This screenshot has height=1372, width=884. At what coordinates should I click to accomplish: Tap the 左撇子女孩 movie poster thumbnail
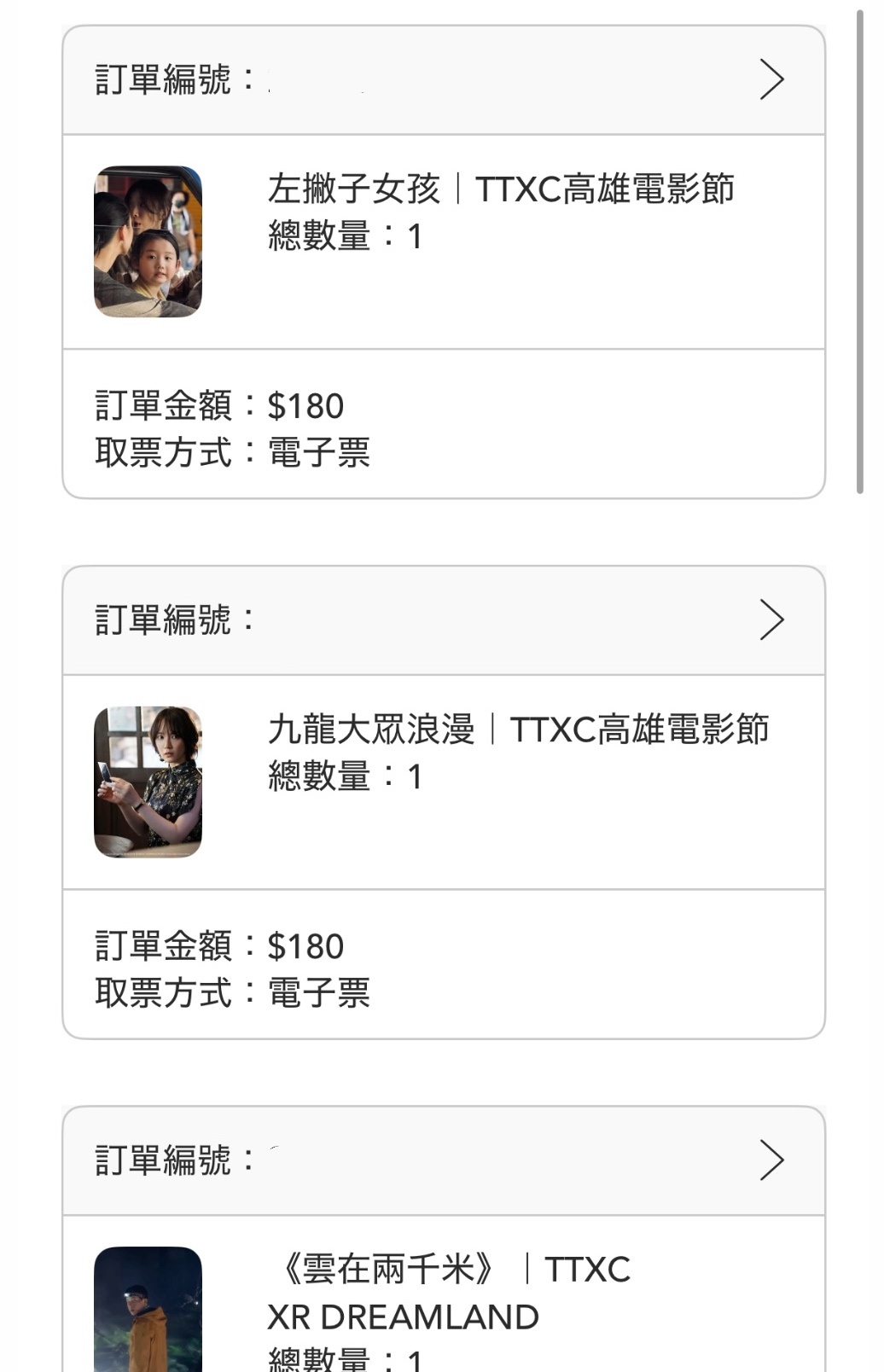coord(148,241)
